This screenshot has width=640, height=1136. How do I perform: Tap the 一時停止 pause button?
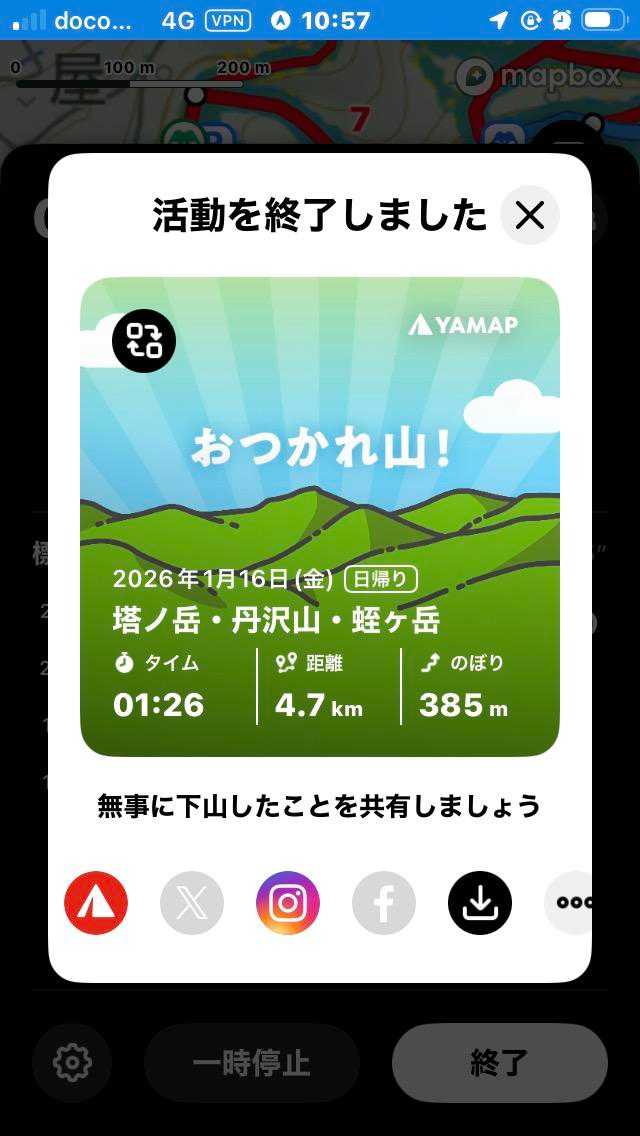tap(252, 1063)
